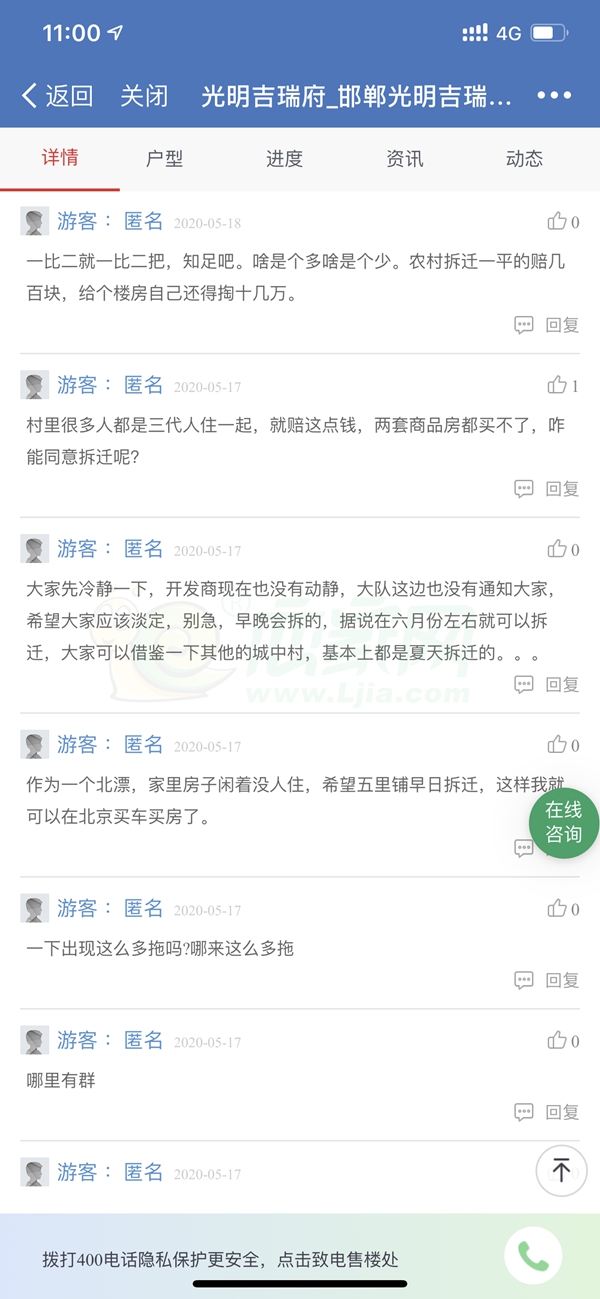Close the page with 关闭

pyautogui.click(x=144, y=96)
